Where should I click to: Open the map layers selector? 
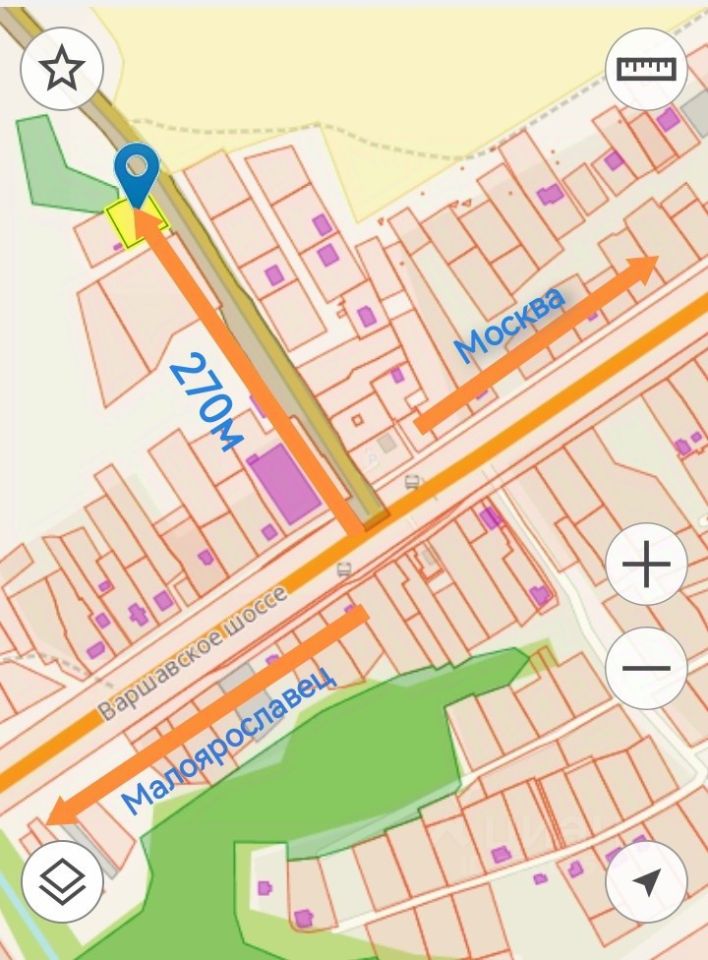[62, 881]
